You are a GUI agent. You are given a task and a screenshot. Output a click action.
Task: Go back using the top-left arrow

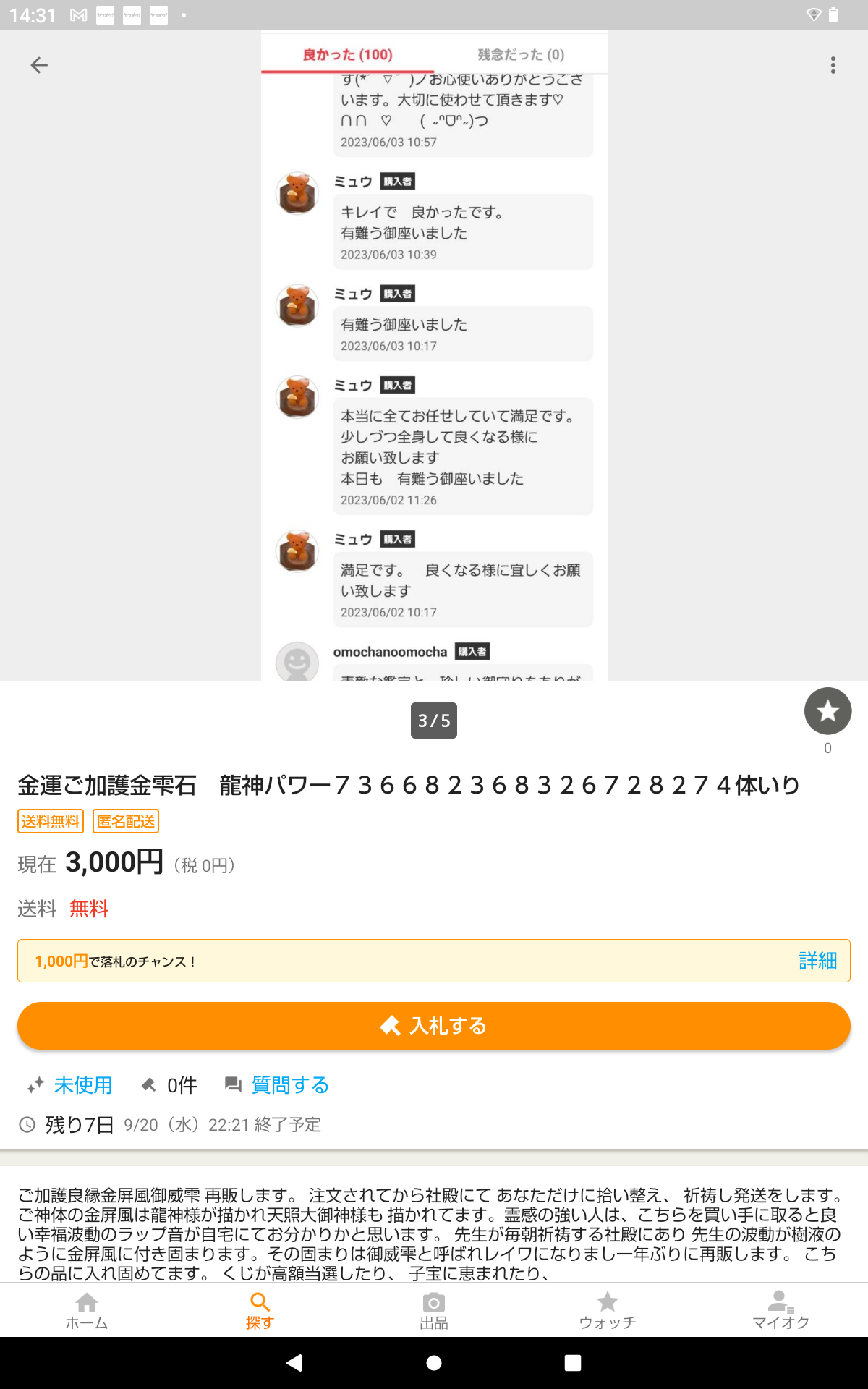[39, 65]
